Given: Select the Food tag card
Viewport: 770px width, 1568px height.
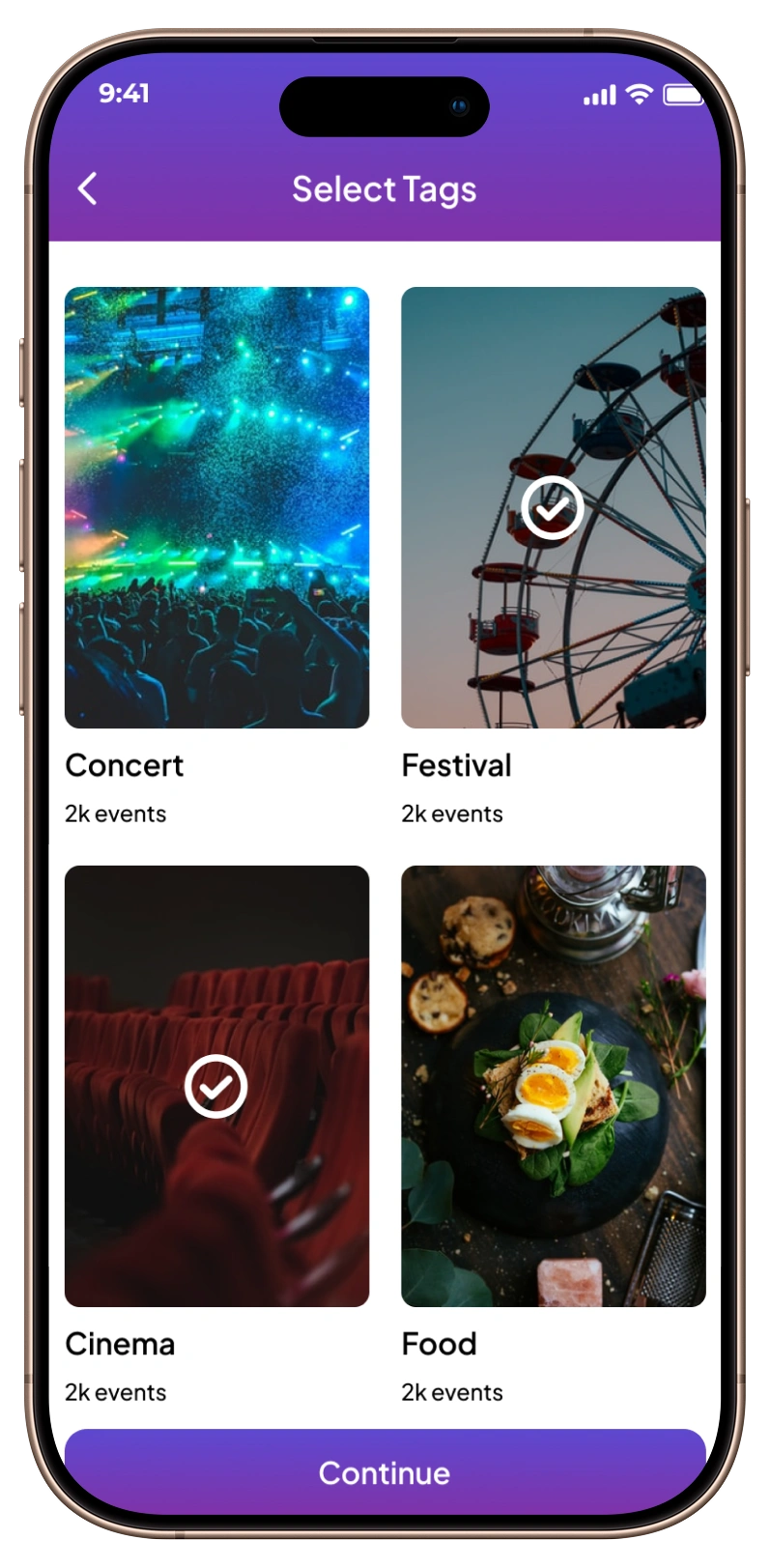Looking at the screenshot, I should 553,1086.
